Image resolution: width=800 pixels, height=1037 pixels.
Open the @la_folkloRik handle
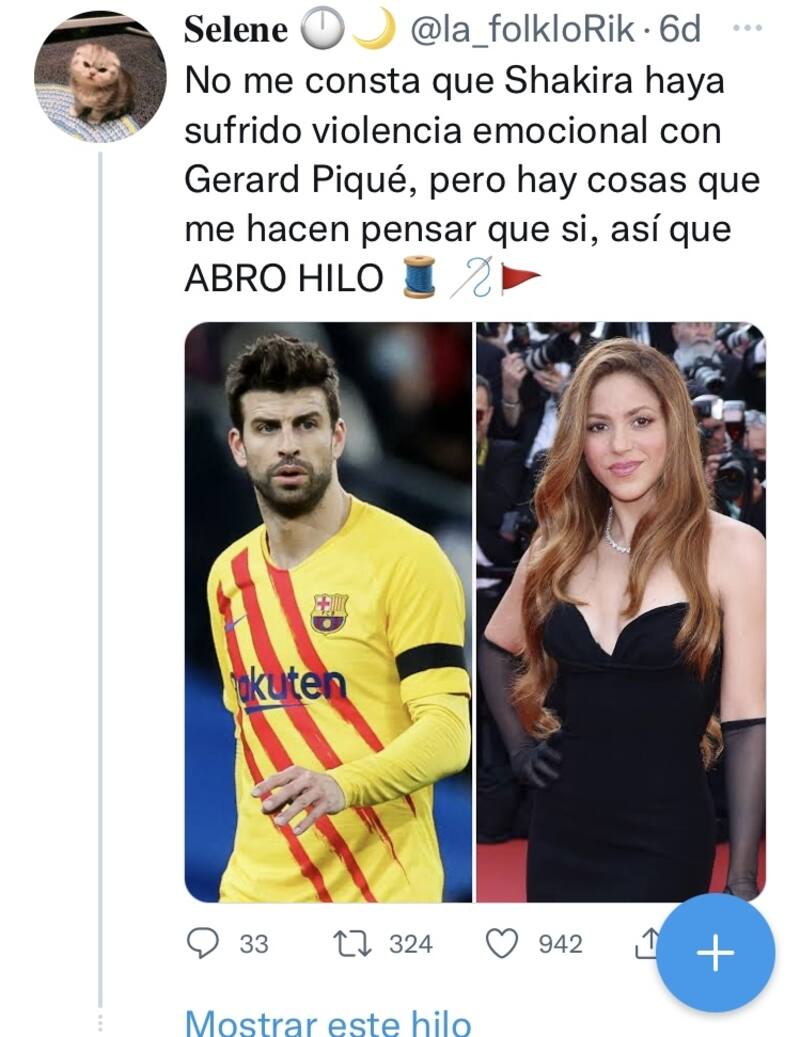click(522, 30)
